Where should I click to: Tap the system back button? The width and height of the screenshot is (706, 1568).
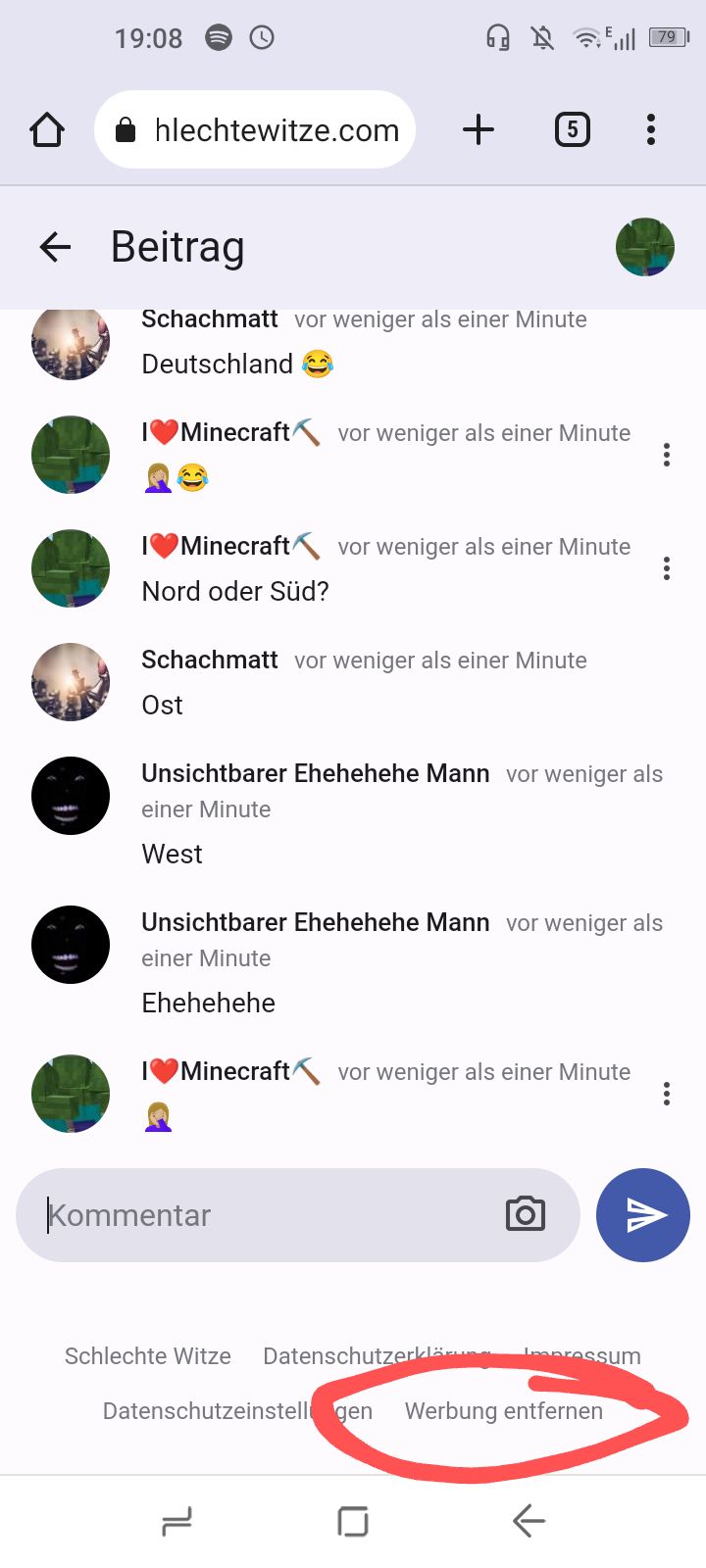pos(529,1521)
